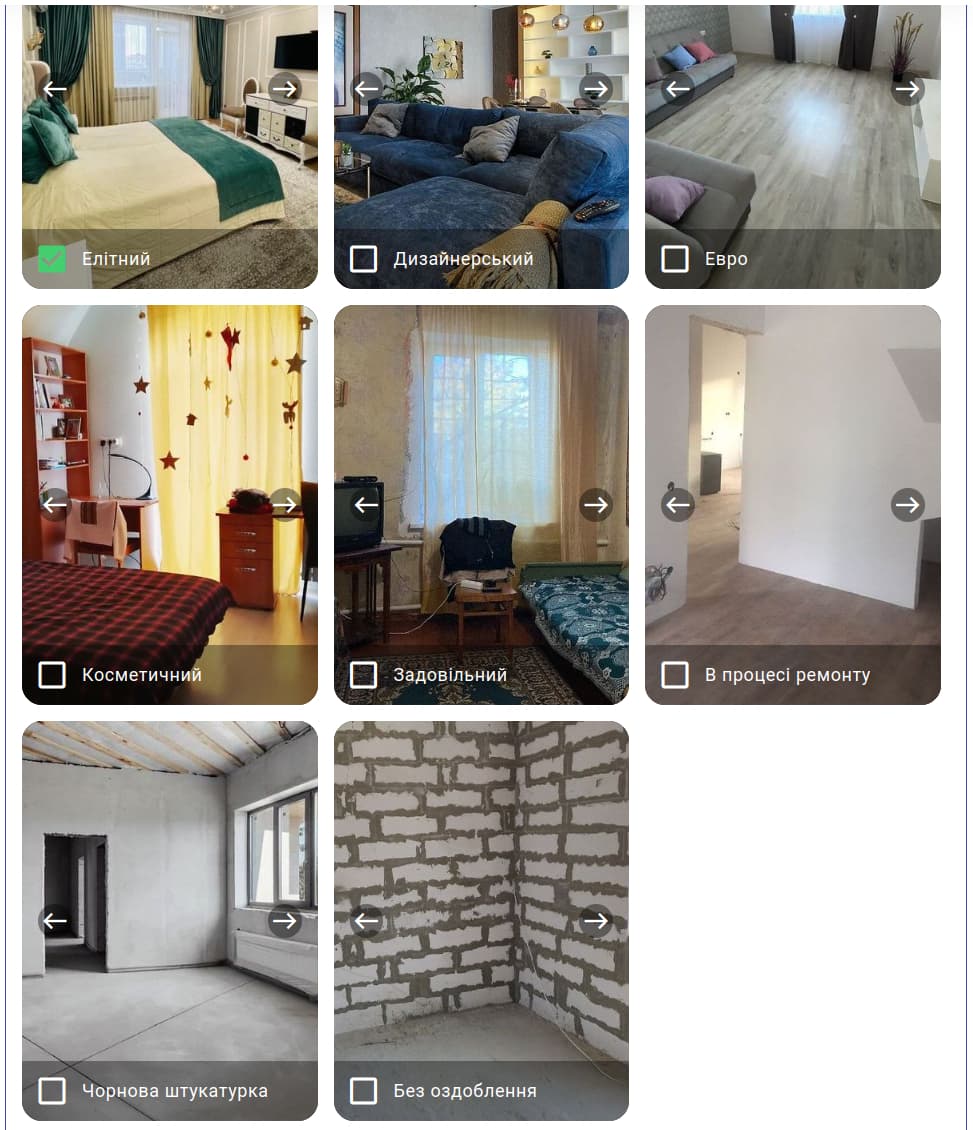Enable the Задовільний checkbox
The height and width of the screenshot is (1130, 973).
click(364, 675)
